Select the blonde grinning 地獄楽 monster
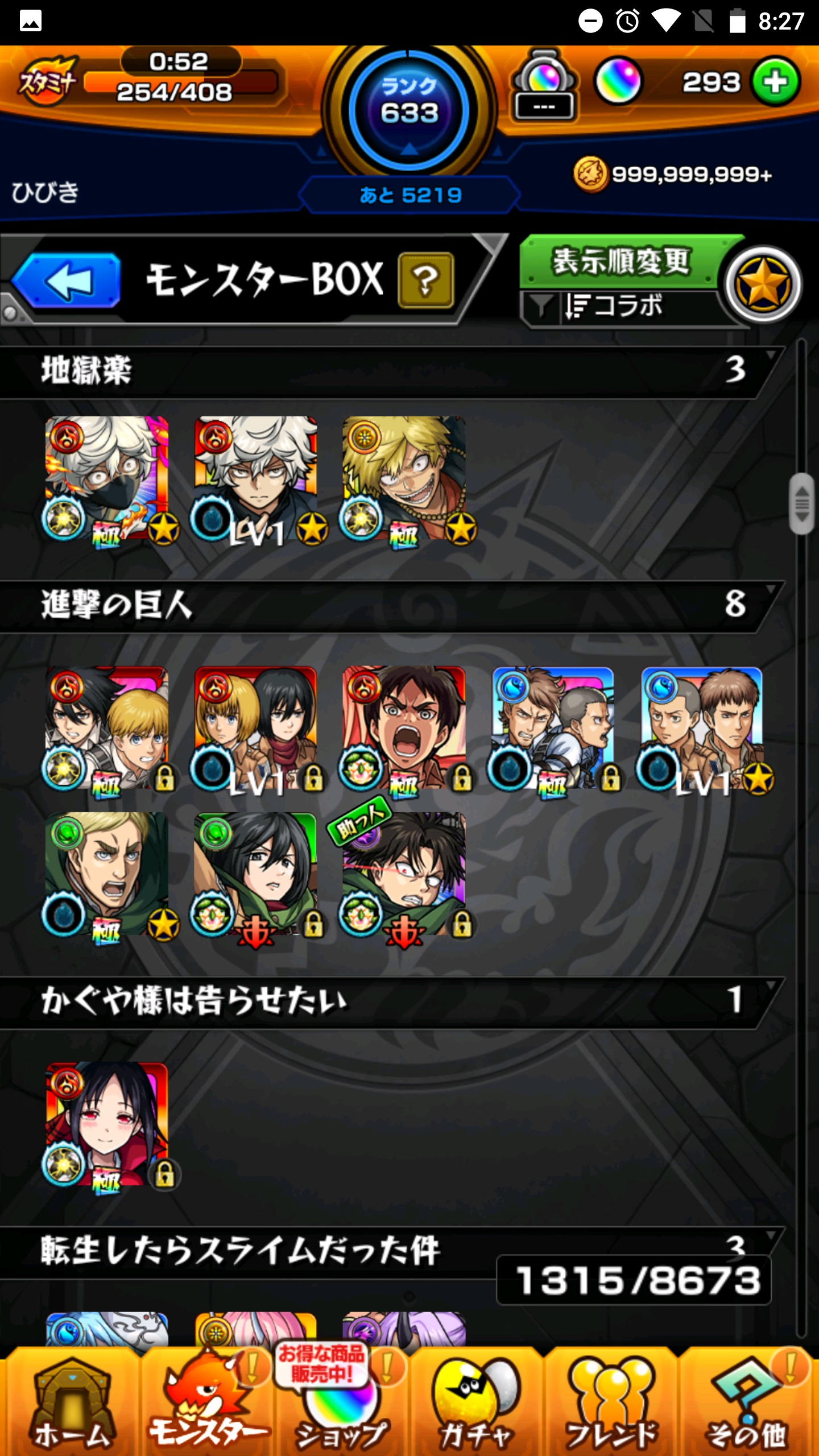Screen dimensions: 819x1456 pos(405,478)
